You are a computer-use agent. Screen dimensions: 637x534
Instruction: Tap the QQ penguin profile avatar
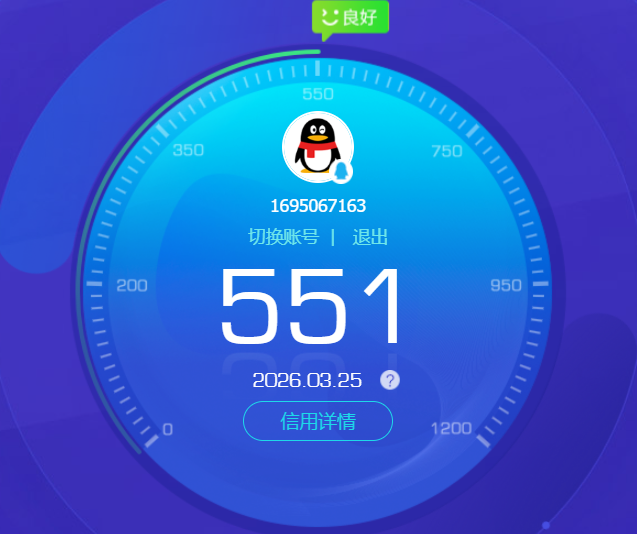[x=318, y=147]
